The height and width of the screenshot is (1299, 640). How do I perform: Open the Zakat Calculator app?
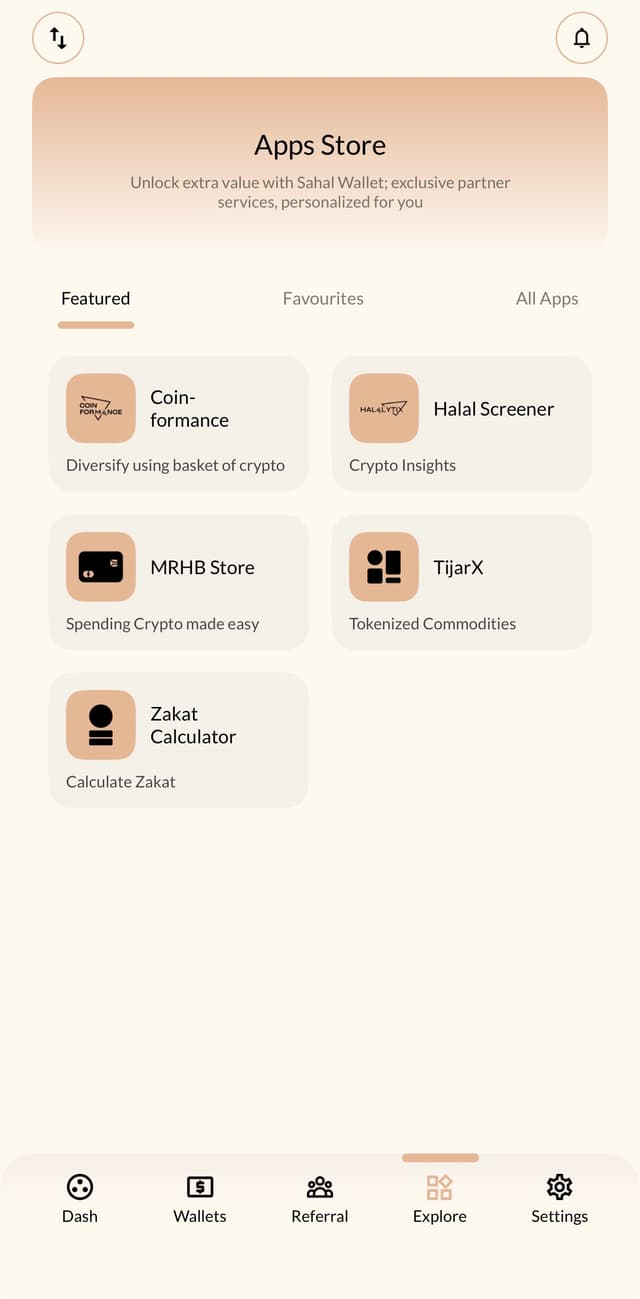point(178,740)
